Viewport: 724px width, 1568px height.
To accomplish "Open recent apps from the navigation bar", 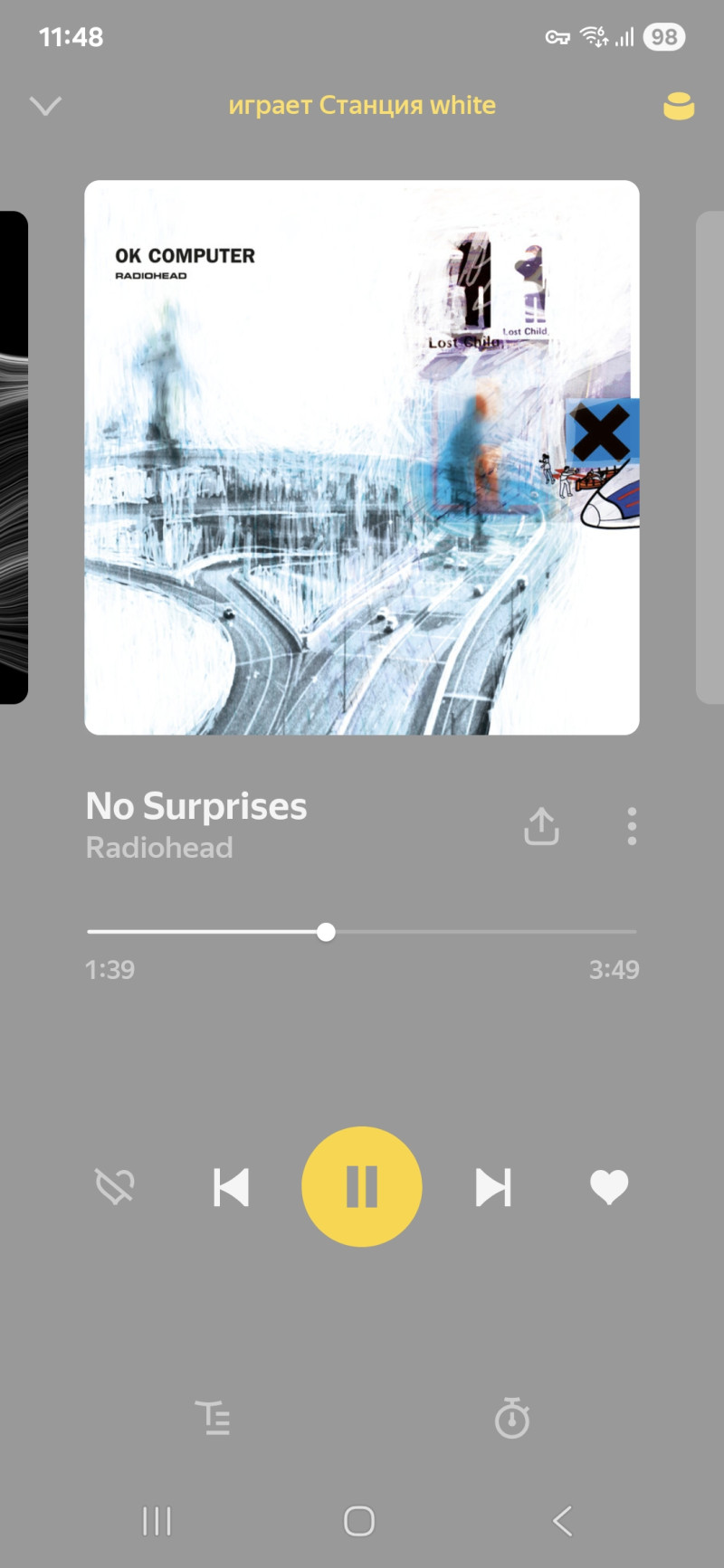I will [157, 1521].
